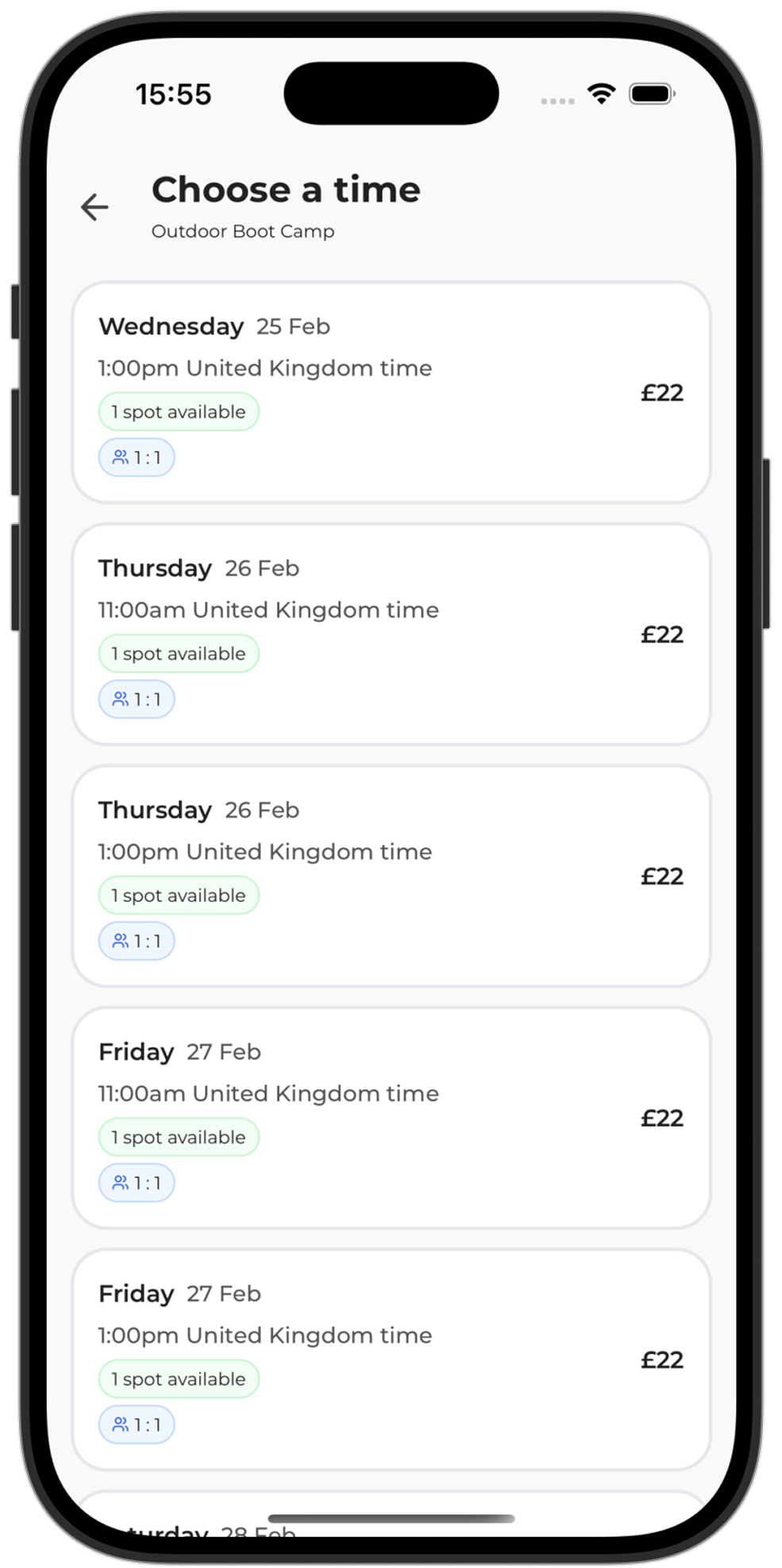The image size is (782, 1568).
Task: Pick the Thursday 26 Feb 1:00pm session
Action: 391,876
